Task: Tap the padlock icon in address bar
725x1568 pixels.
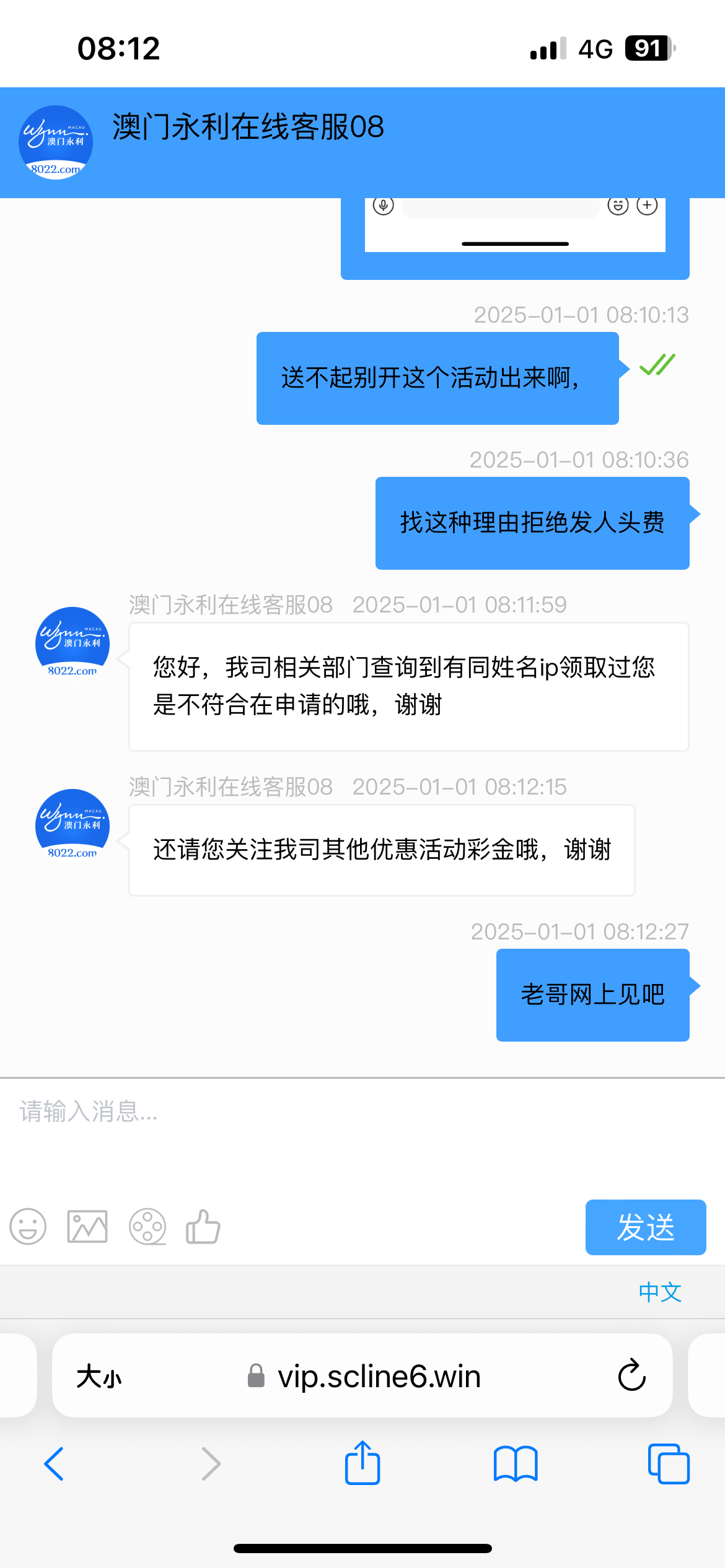Action: coord(254,1376)
